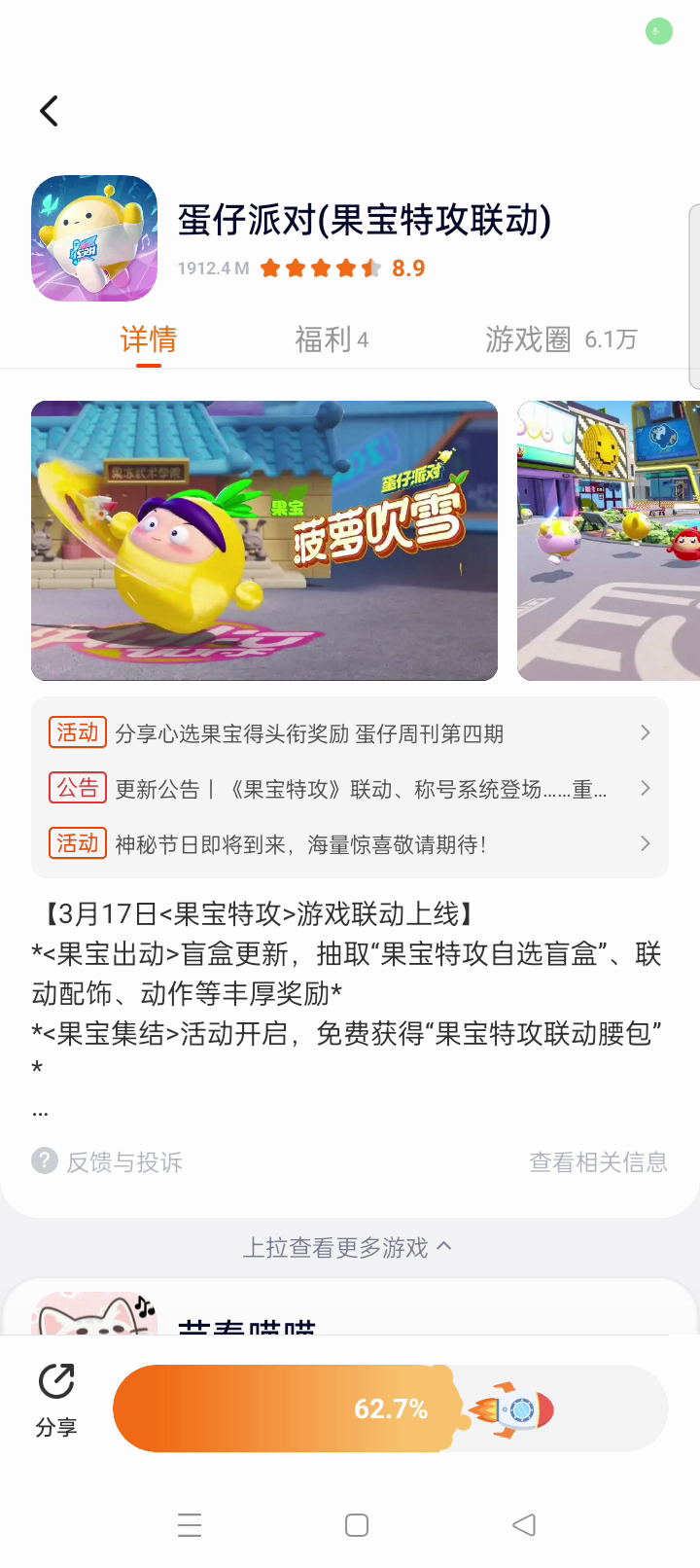The height and width of the screenshot is (1568, 700).
Task: Switch to the 福利 tab
Action: click(x=331, y=339)
